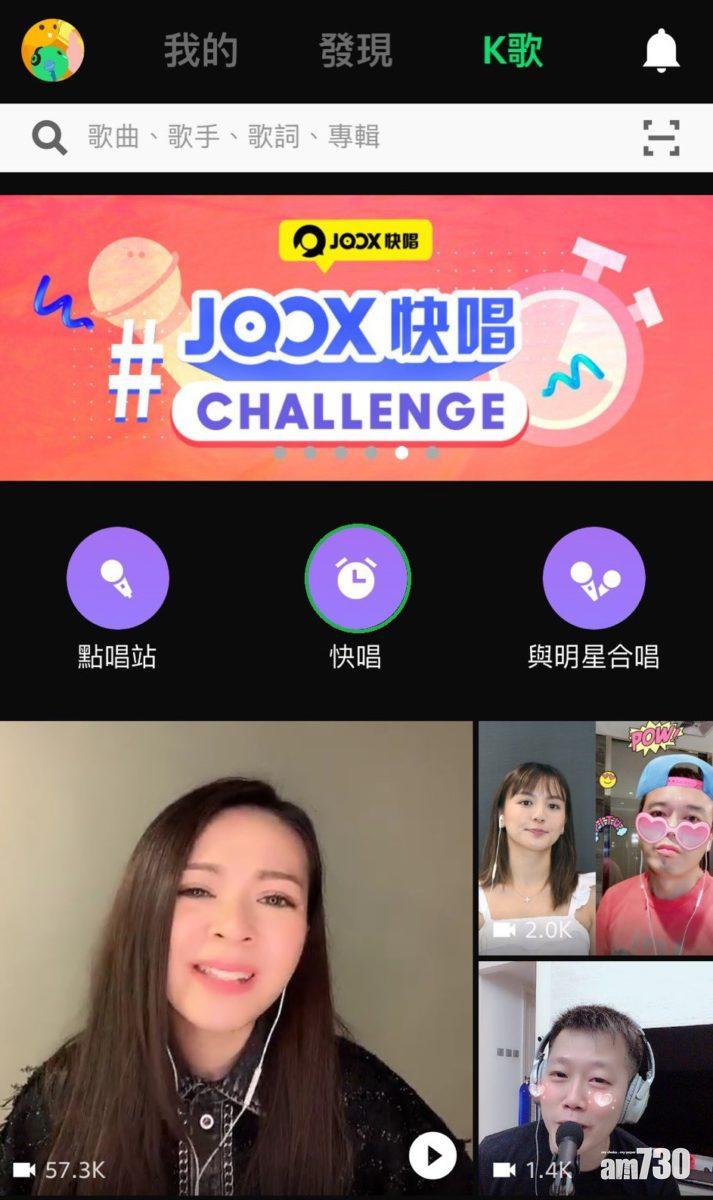Viewport: 713px width, 1200px height.
Task: Open the scan icon in the search bar
Action: (660, 137)
